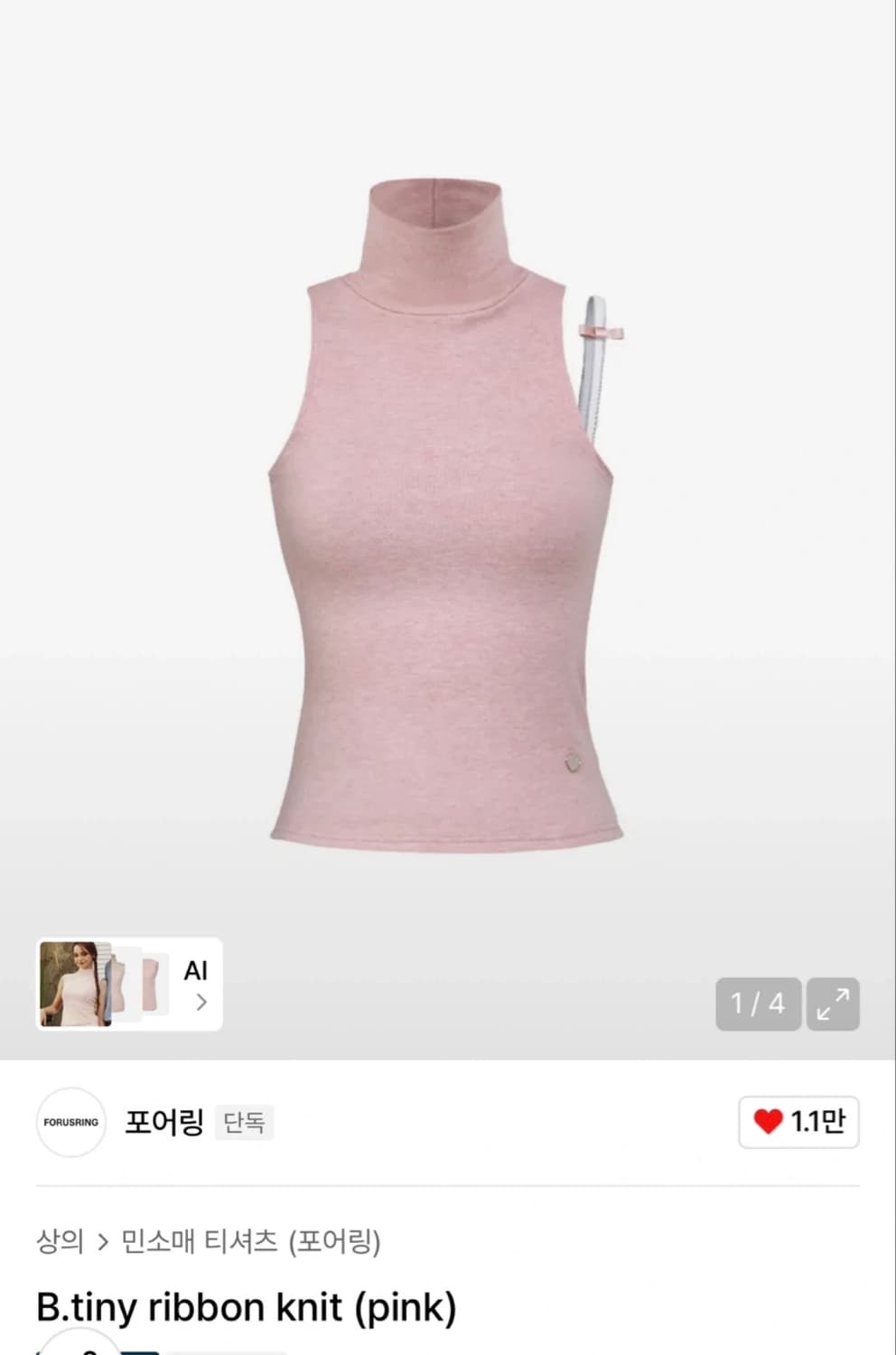Tap the expand icon to view image fullscreen
The height and width of the screenshot is (1355, 896).
(x=833, y=1004)
